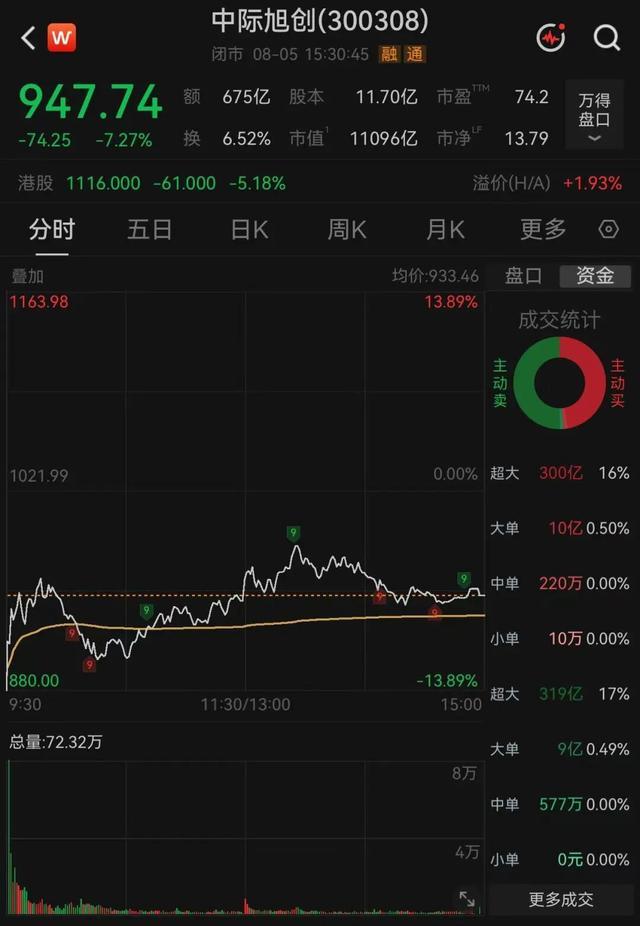The image size is (640, 926).
Task: Expand the 万得盘口 dropdown
Action: [594, 115]
